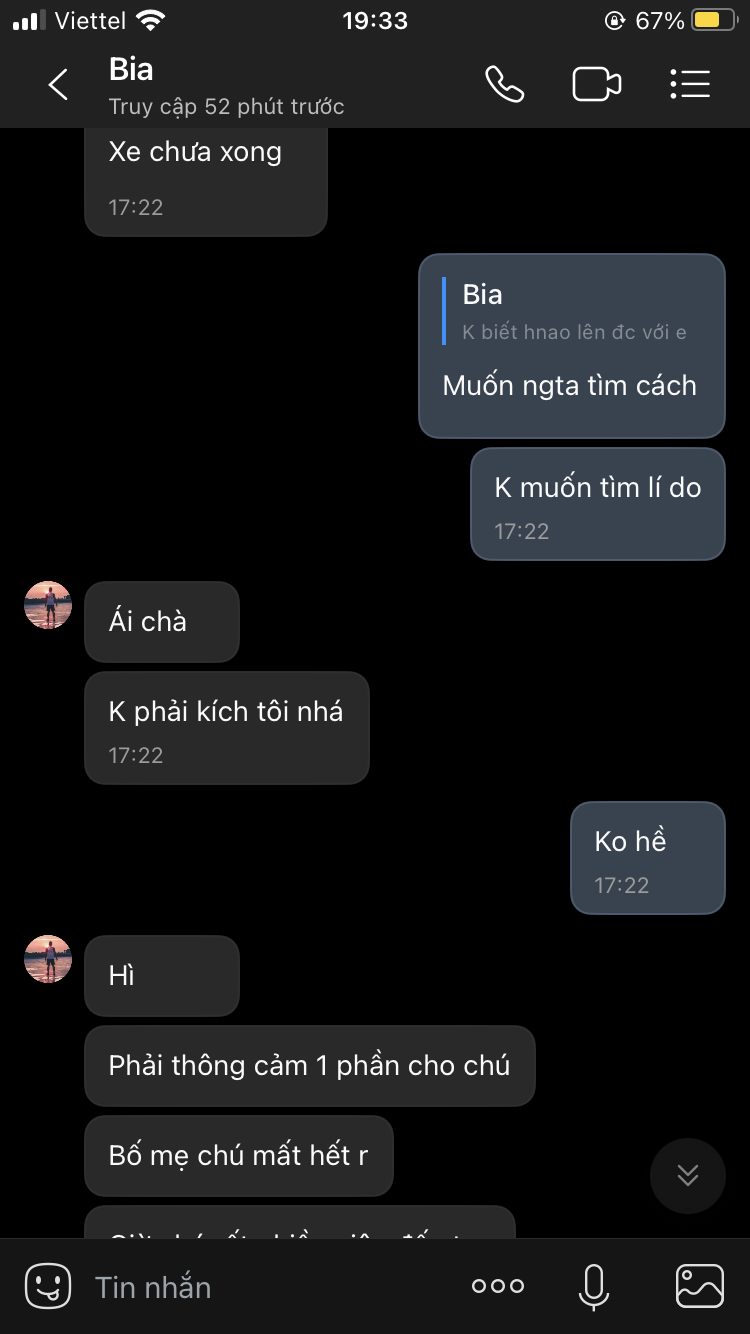Image resolution: width=750 pixels, height=1334 pixels.
Task: Open Bia's profile from the header name
Action: pos(131,70)
